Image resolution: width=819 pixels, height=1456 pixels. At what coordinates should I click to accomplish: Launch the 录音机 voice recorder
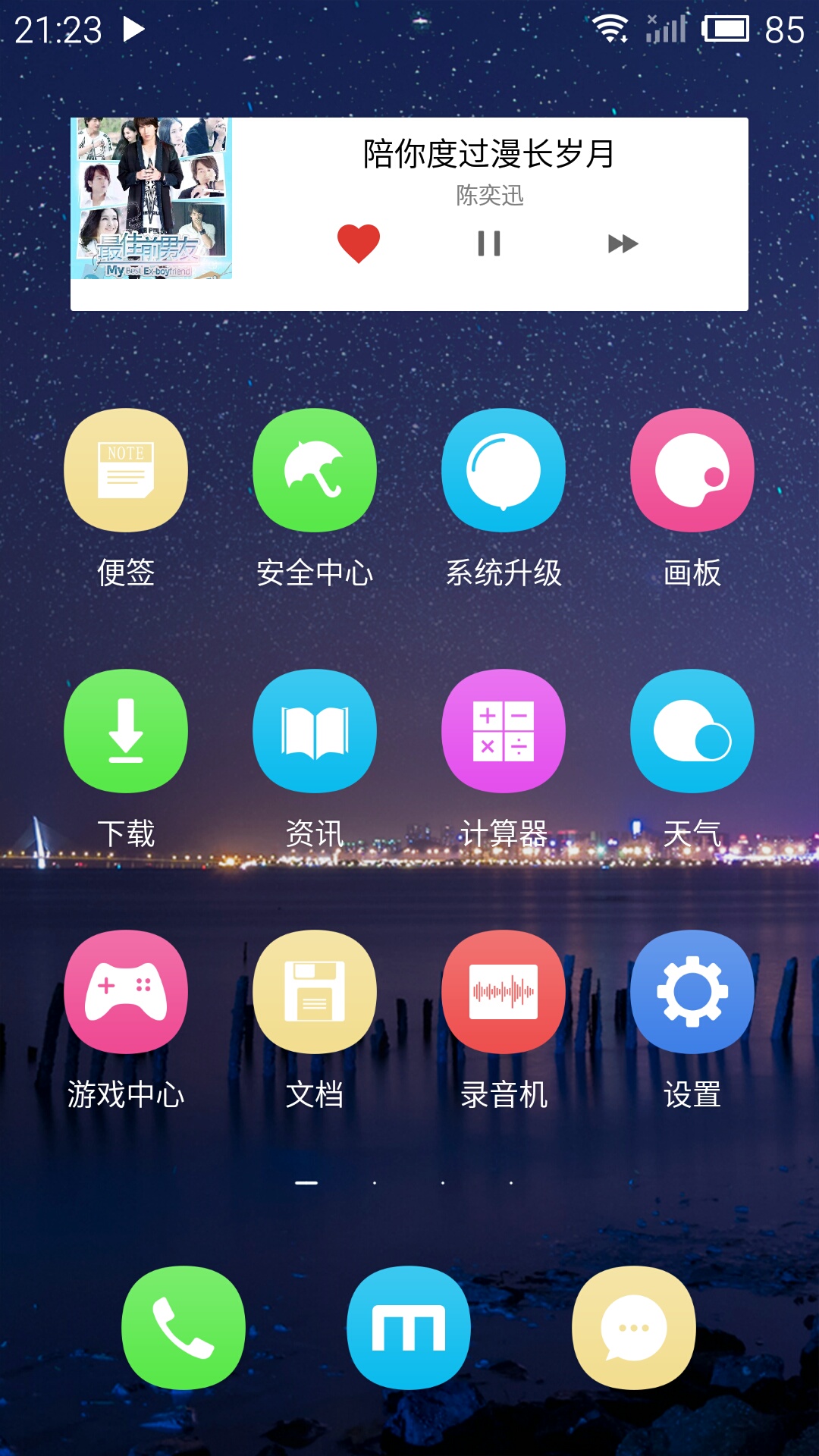(x=504, y=992)
